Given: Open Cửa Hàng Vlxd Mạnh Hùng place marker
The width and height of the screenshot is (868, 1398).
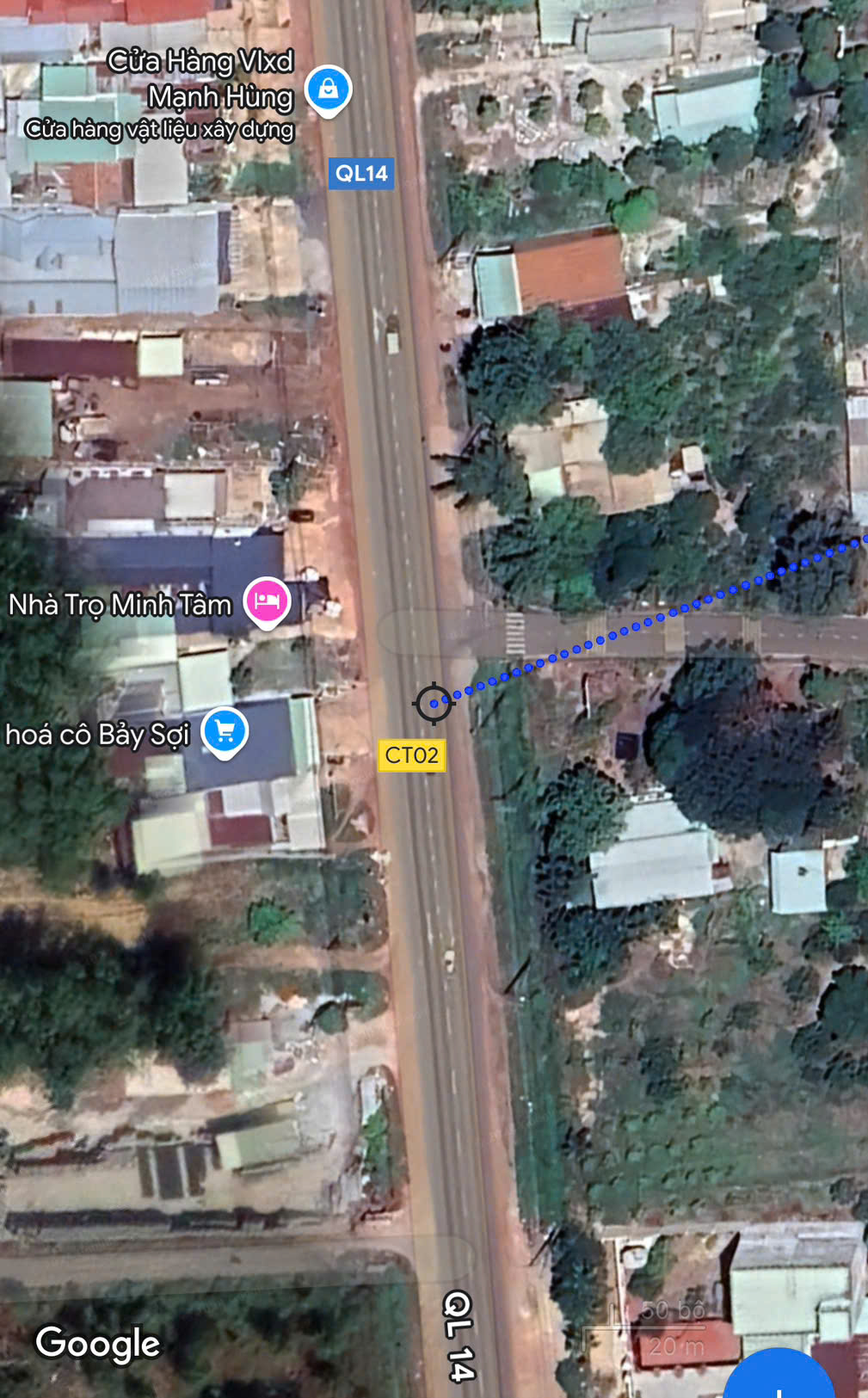Looking at the screenshot, I should (x=328, y=89).
